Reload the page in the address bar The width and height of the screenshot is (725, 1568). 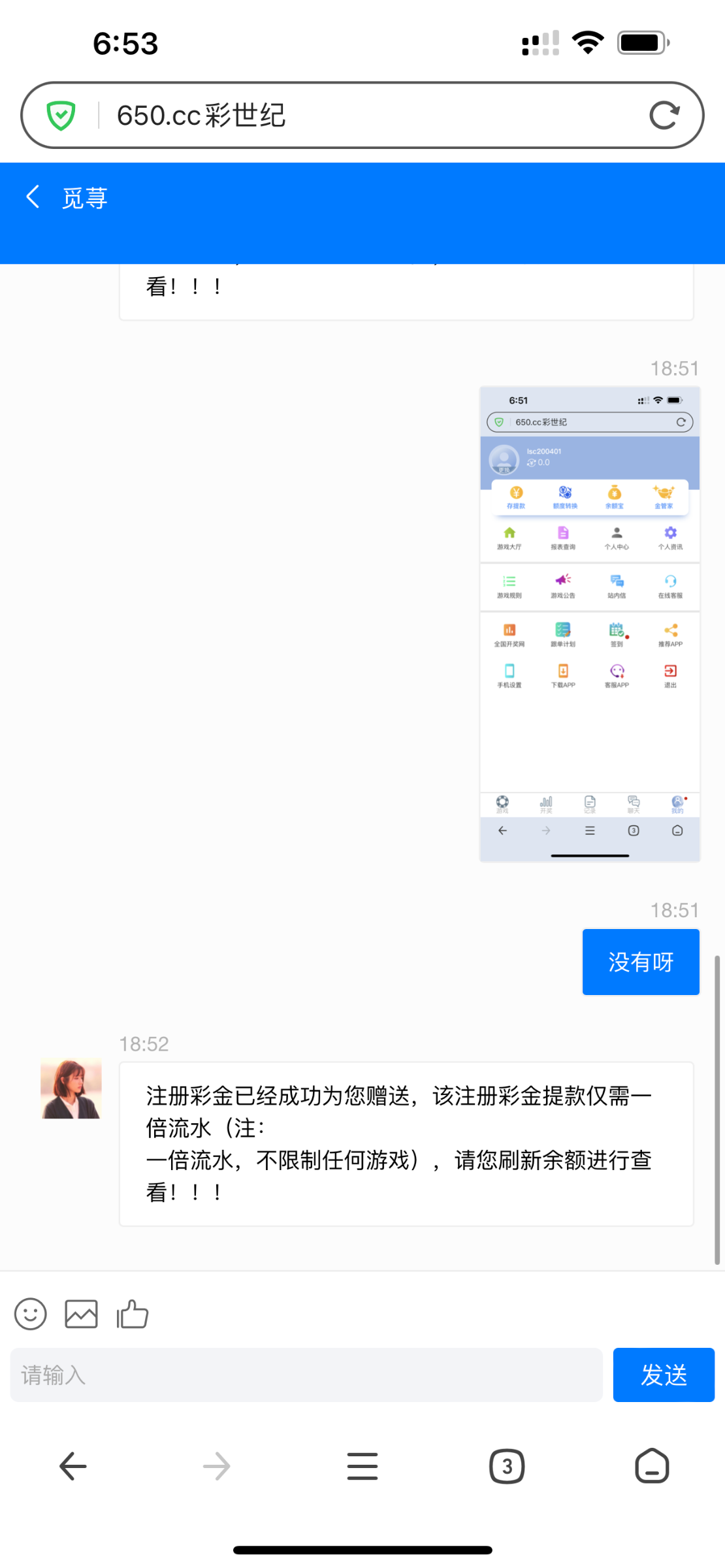click(664, 116)
